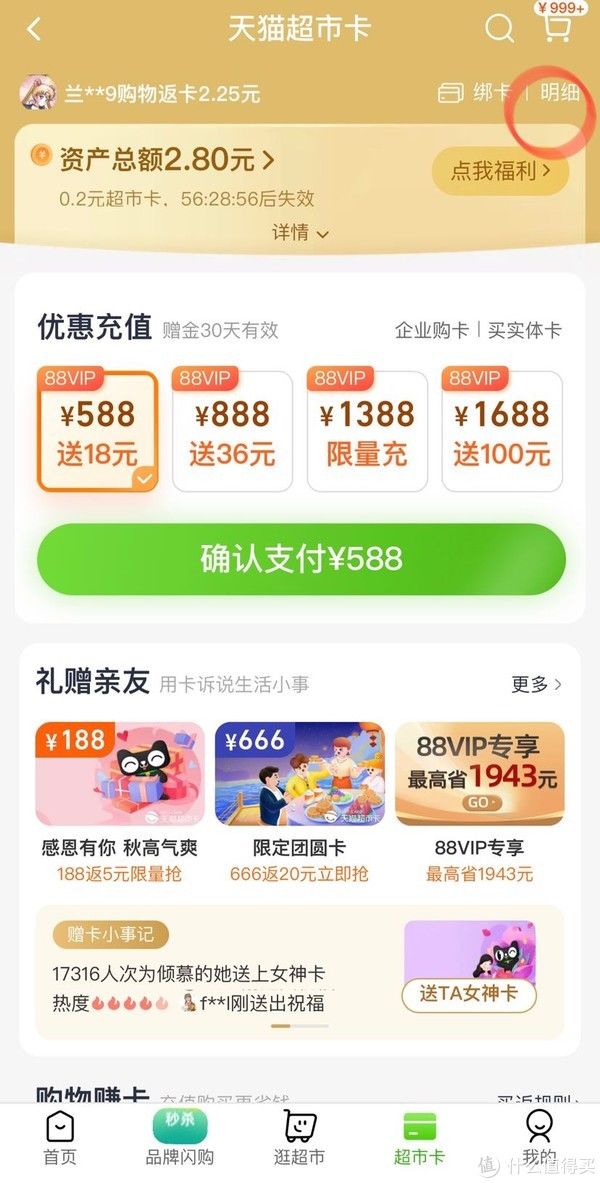Open the search icon
Screen dimensions: 600x1183
[499, 29]
